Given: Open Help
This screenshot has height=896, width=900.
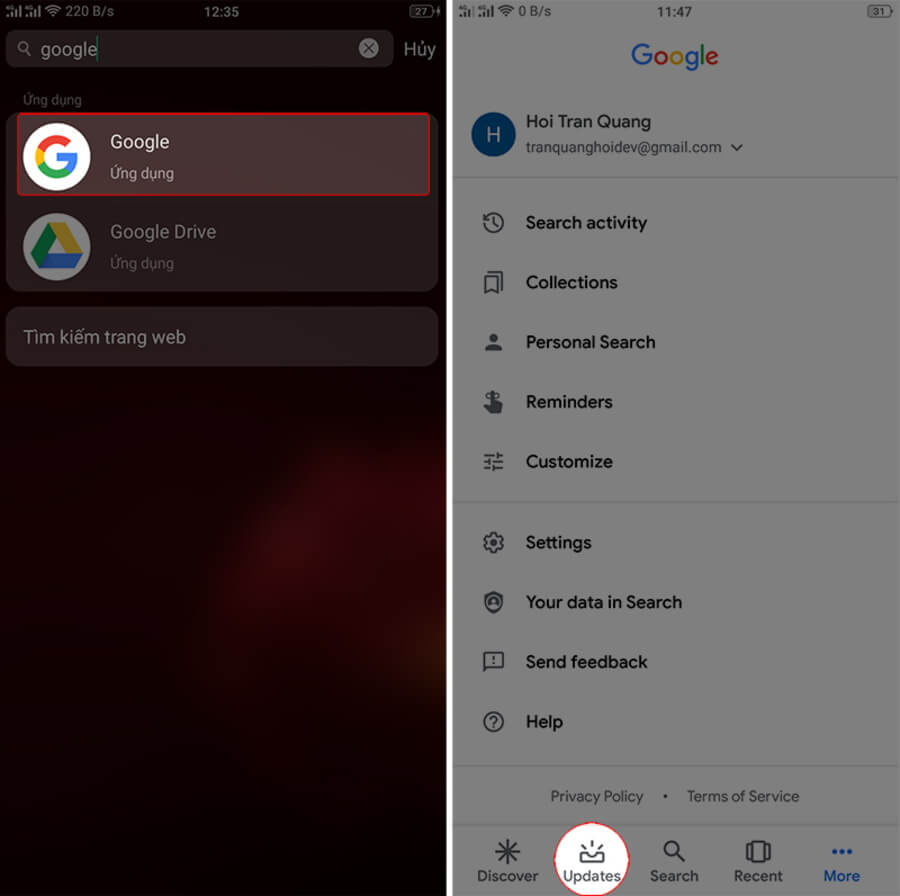Looking at the screenshot, I should coord(544,722).
